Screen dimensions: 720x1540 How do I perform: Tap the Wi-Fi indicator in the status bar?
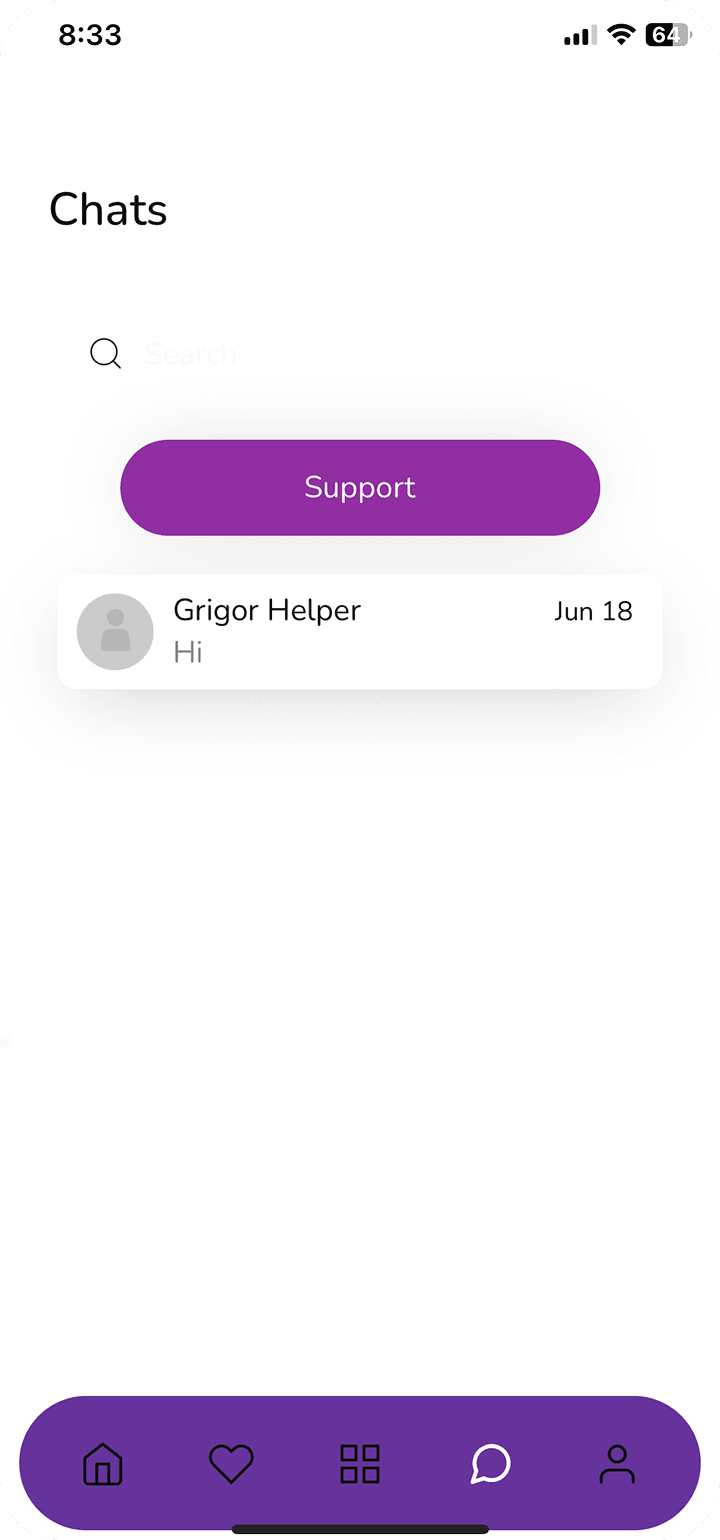click(620, 34)
